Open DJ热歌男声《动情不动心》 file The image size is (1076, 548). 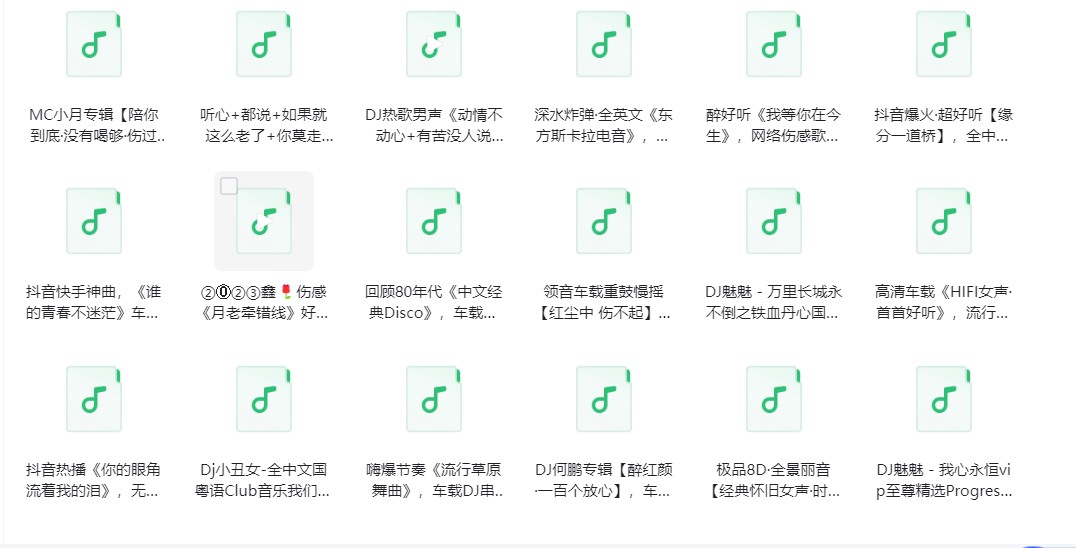[x=434, y=44]
